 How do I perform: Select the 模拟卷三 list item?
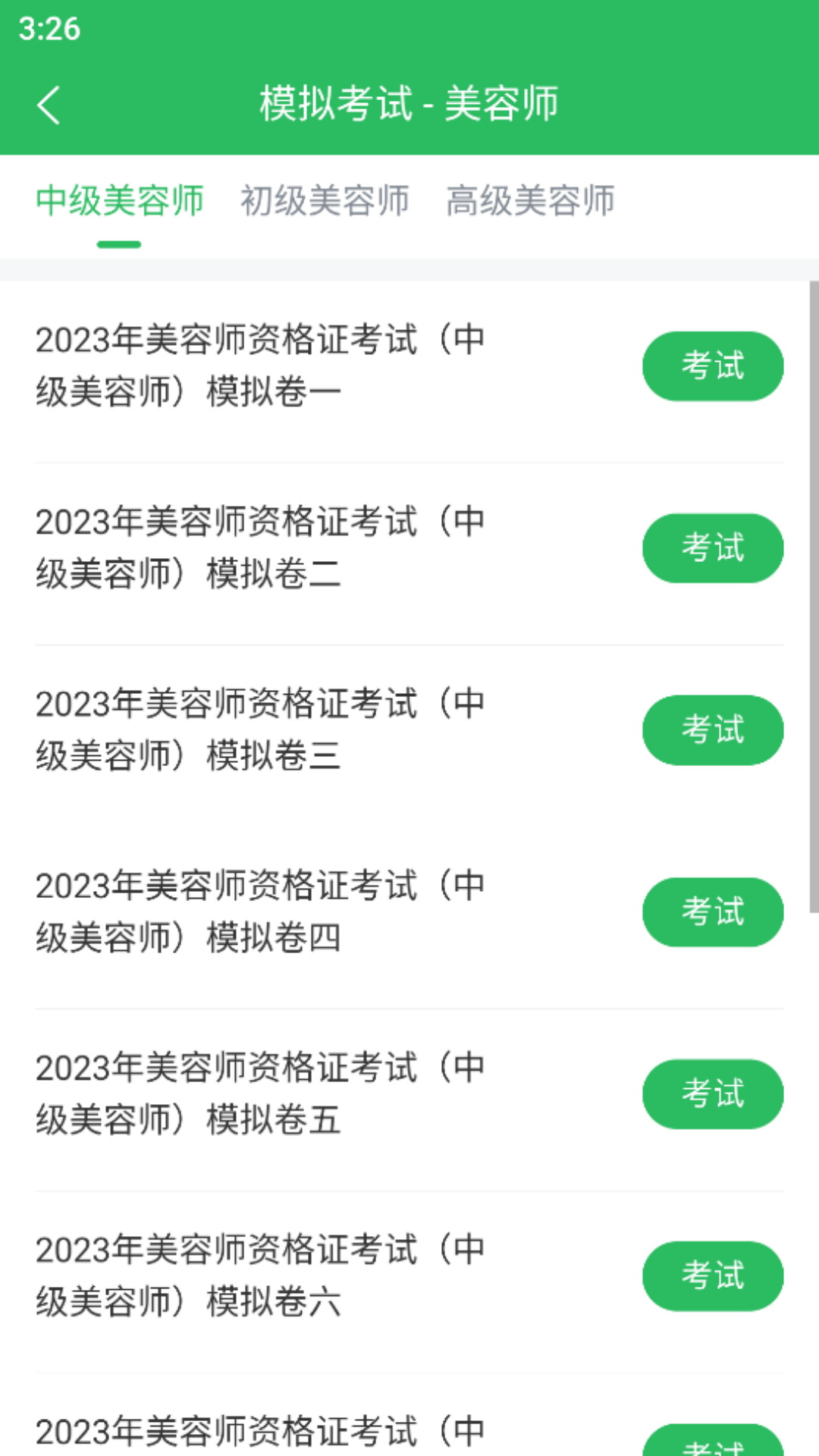[x=262, y=728]
